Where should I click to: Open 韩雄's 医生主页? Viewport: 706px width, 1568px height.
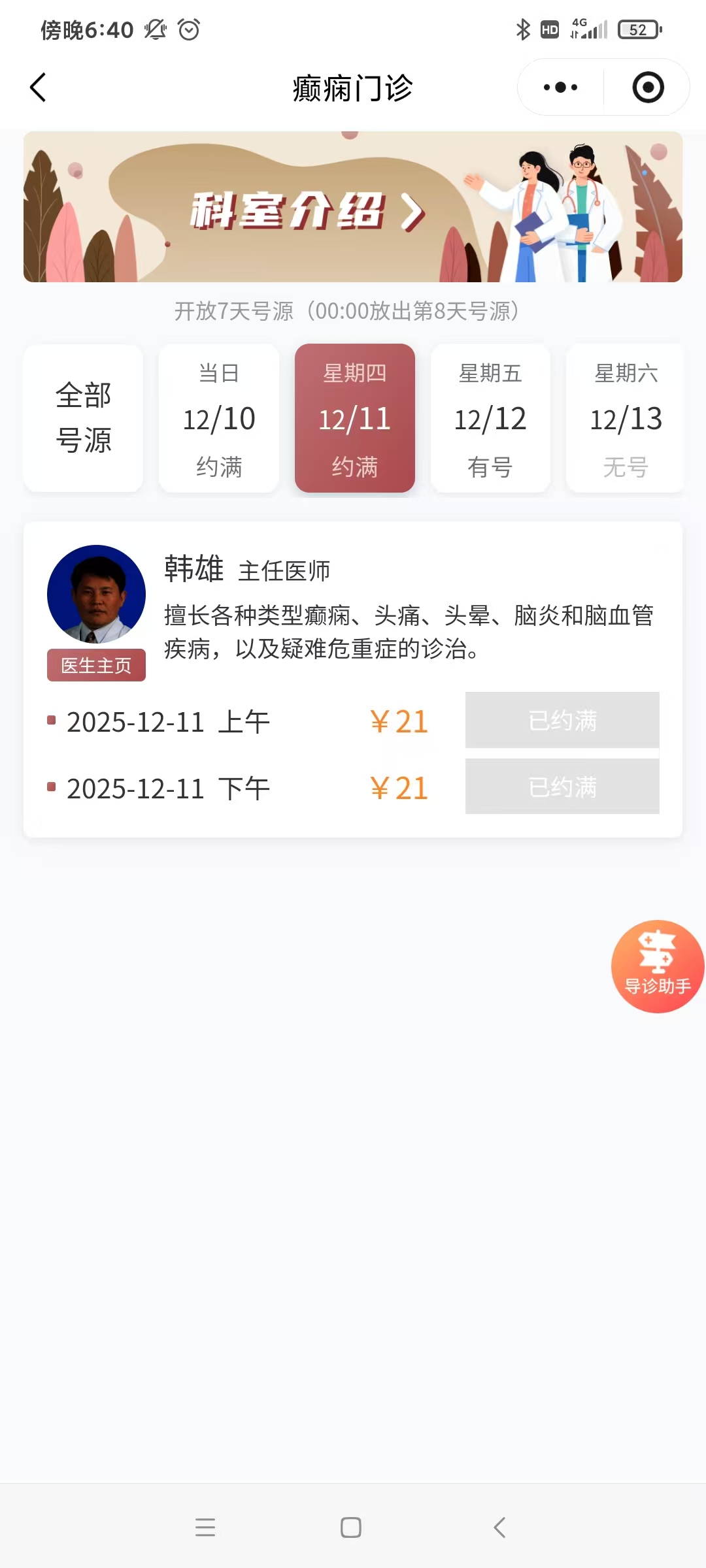coord(96,665)
